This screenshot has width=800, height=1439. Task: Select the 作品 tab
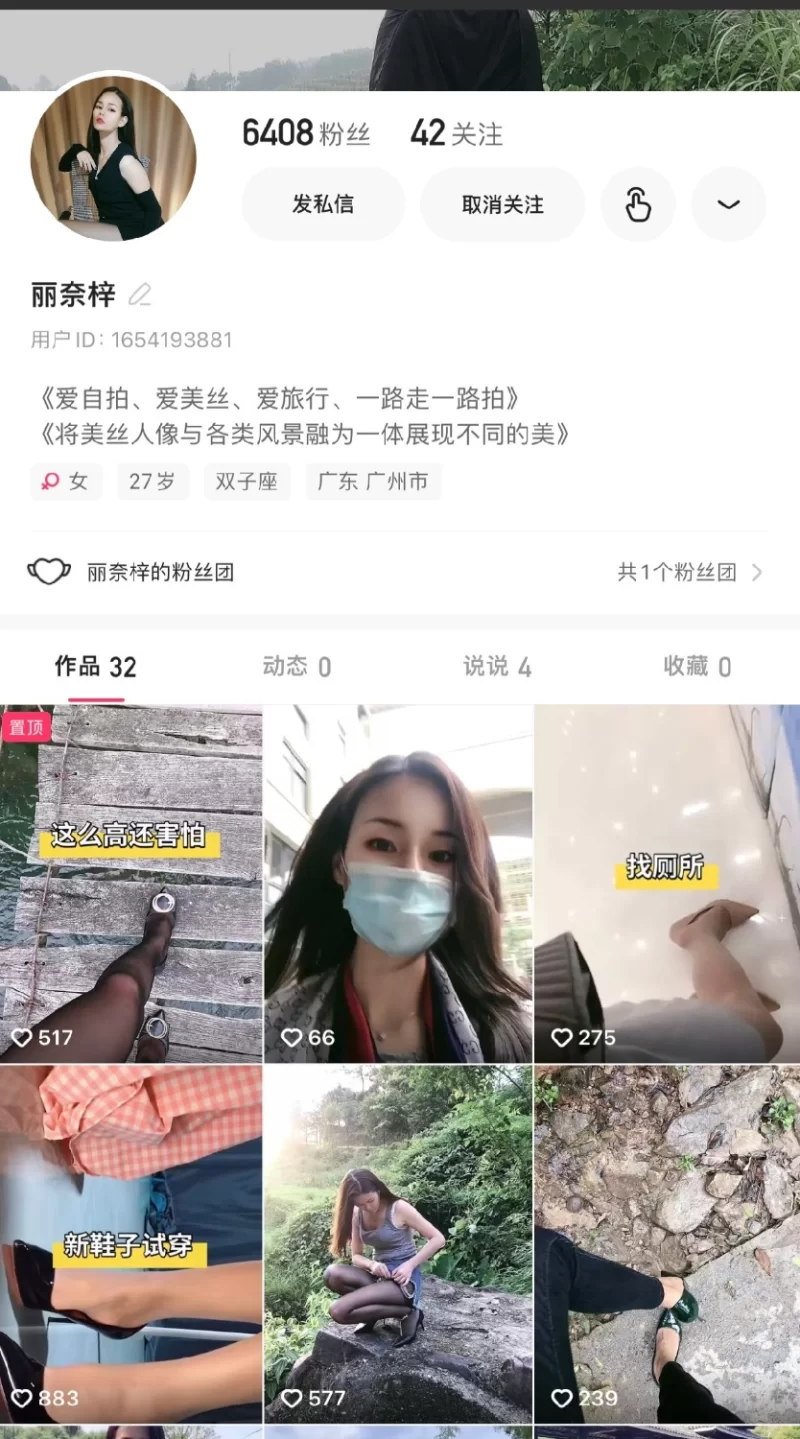click(95, 667)
